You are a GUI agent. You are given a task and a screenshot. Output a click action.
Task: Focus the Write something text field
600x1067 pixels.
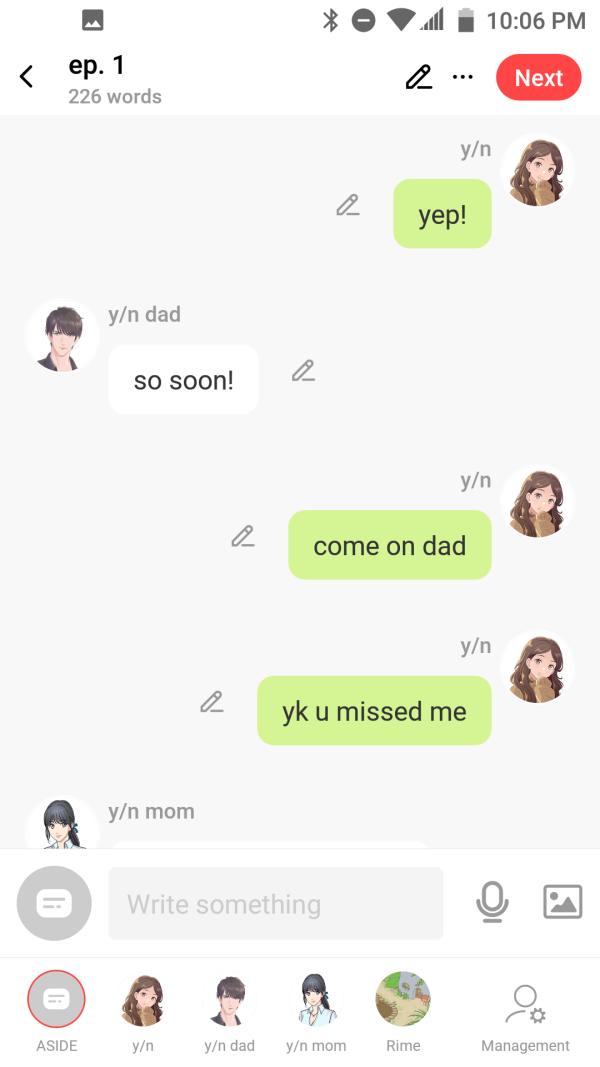(x=275, y=903)
